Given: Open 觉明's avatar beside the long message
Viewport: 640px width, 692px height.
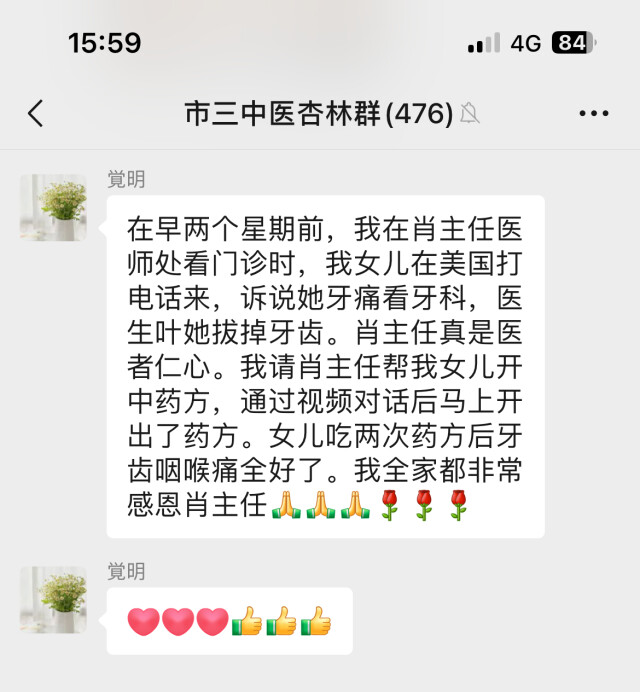Looking at the screenshot, I should (53, 207).
